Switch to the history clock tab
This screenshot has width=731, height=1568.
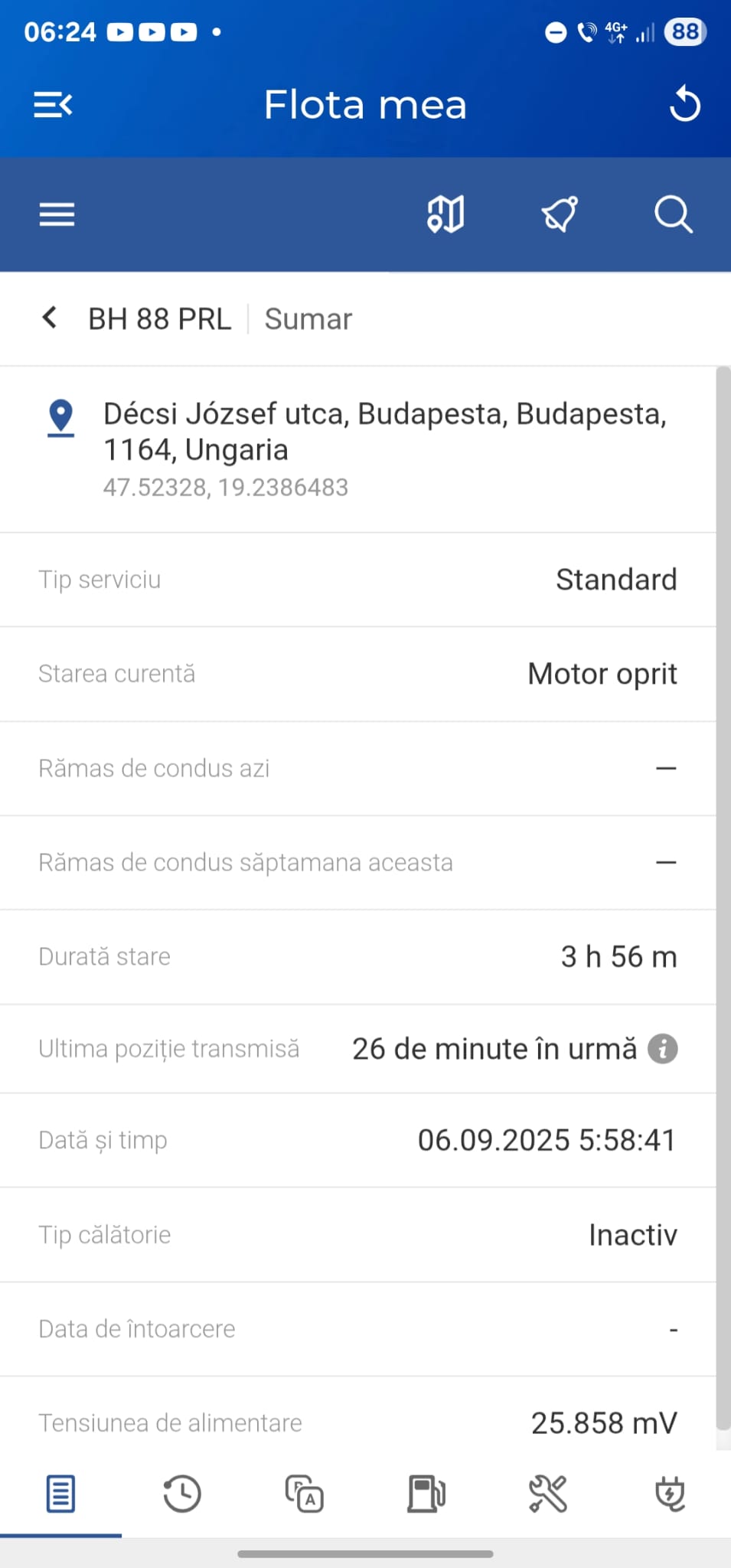[x=182, y=1494]
